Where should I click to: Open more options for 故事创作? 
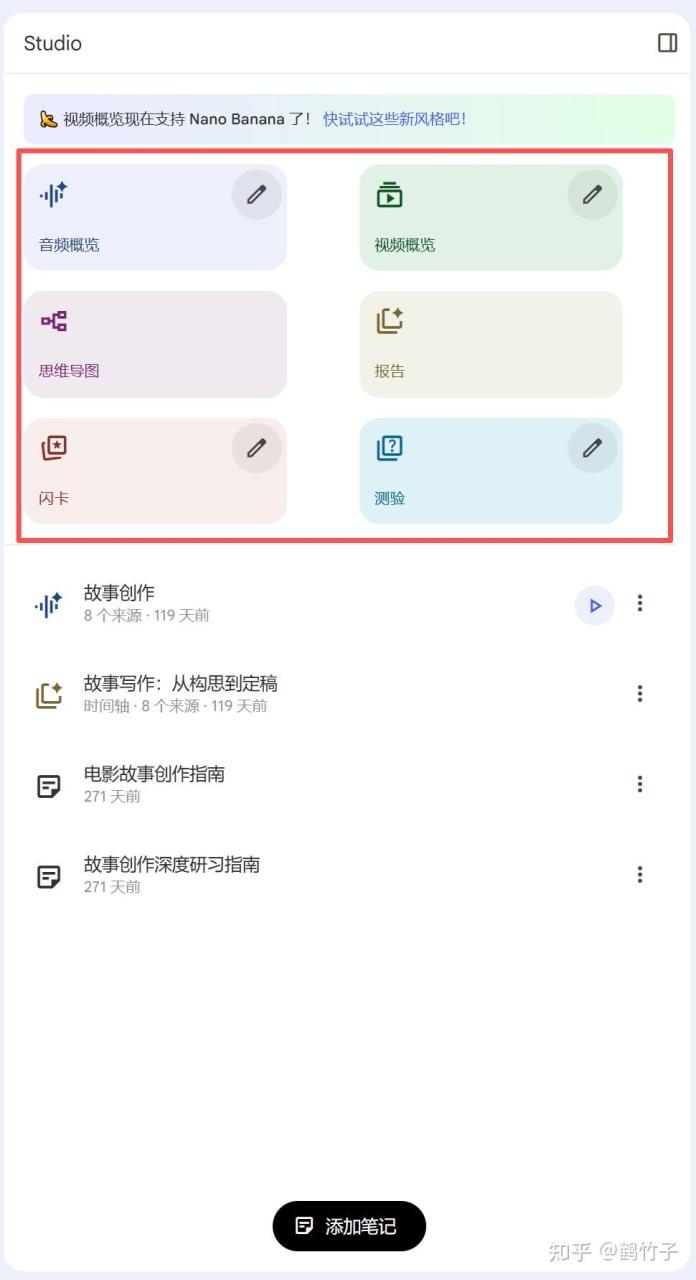click(x=640, y=603)
